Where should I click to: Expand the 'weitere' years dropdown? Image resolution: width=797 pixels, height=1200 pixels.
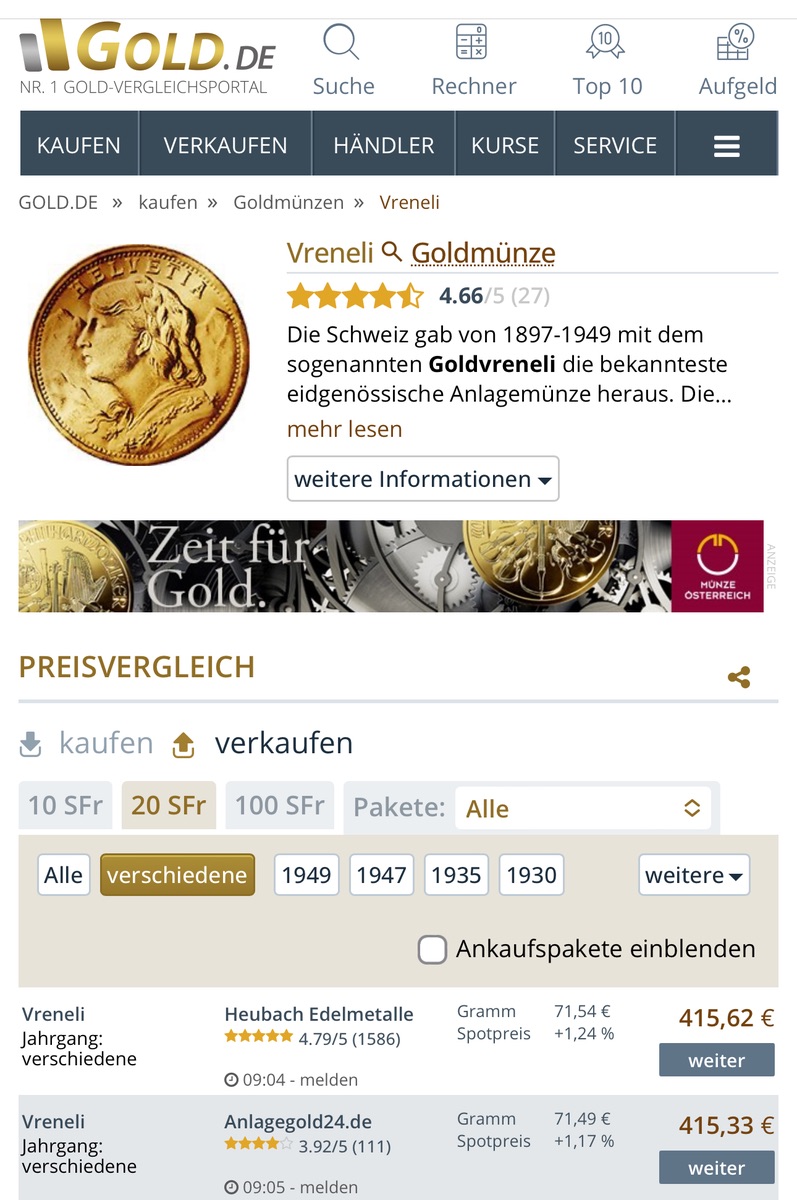point(694,875)
